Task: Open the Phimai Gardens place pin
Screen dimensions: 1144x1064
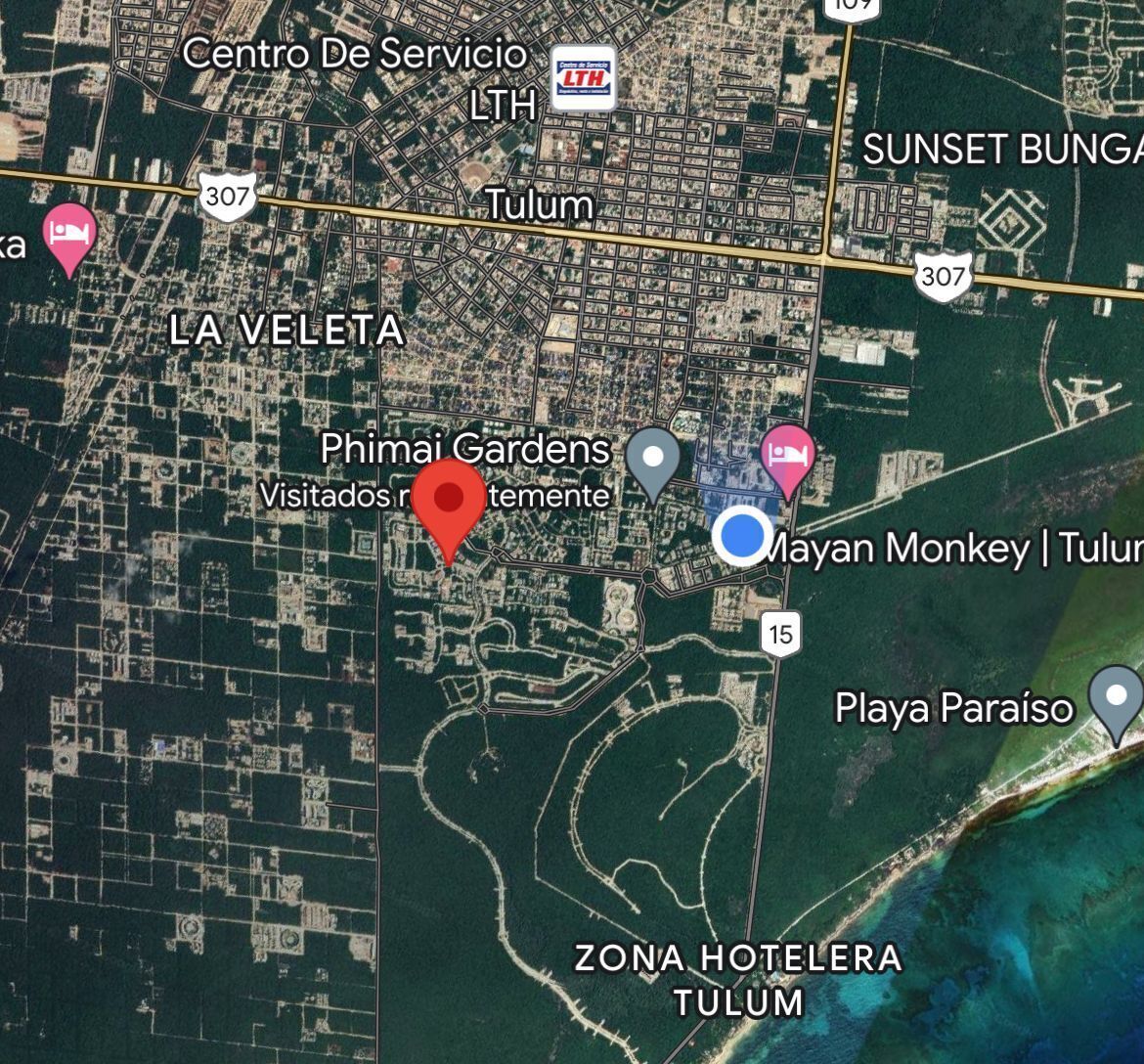Action: (x=652, y=459)
